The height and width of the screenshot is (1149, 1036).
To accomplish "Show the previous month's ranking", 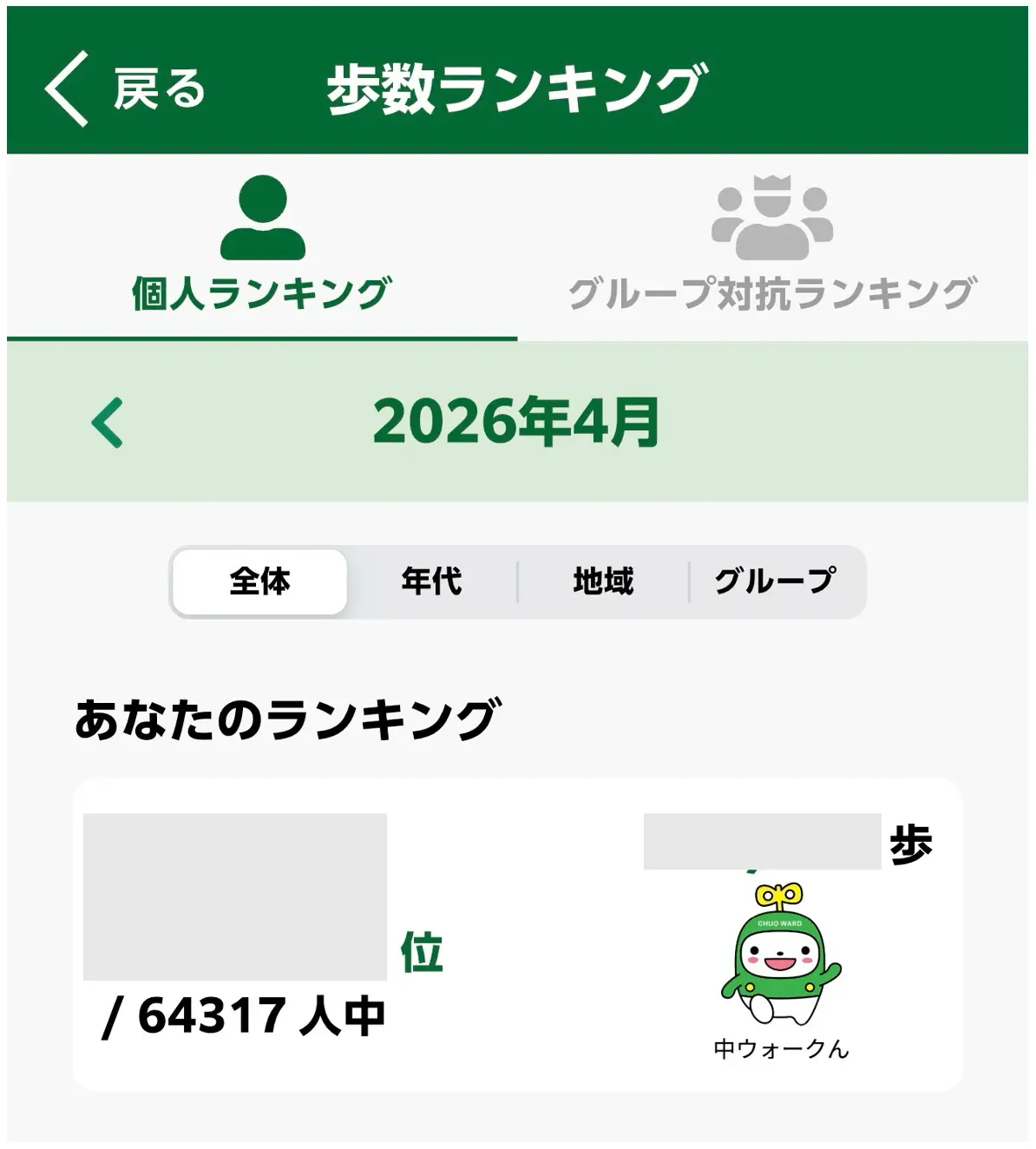I will 108,423.
